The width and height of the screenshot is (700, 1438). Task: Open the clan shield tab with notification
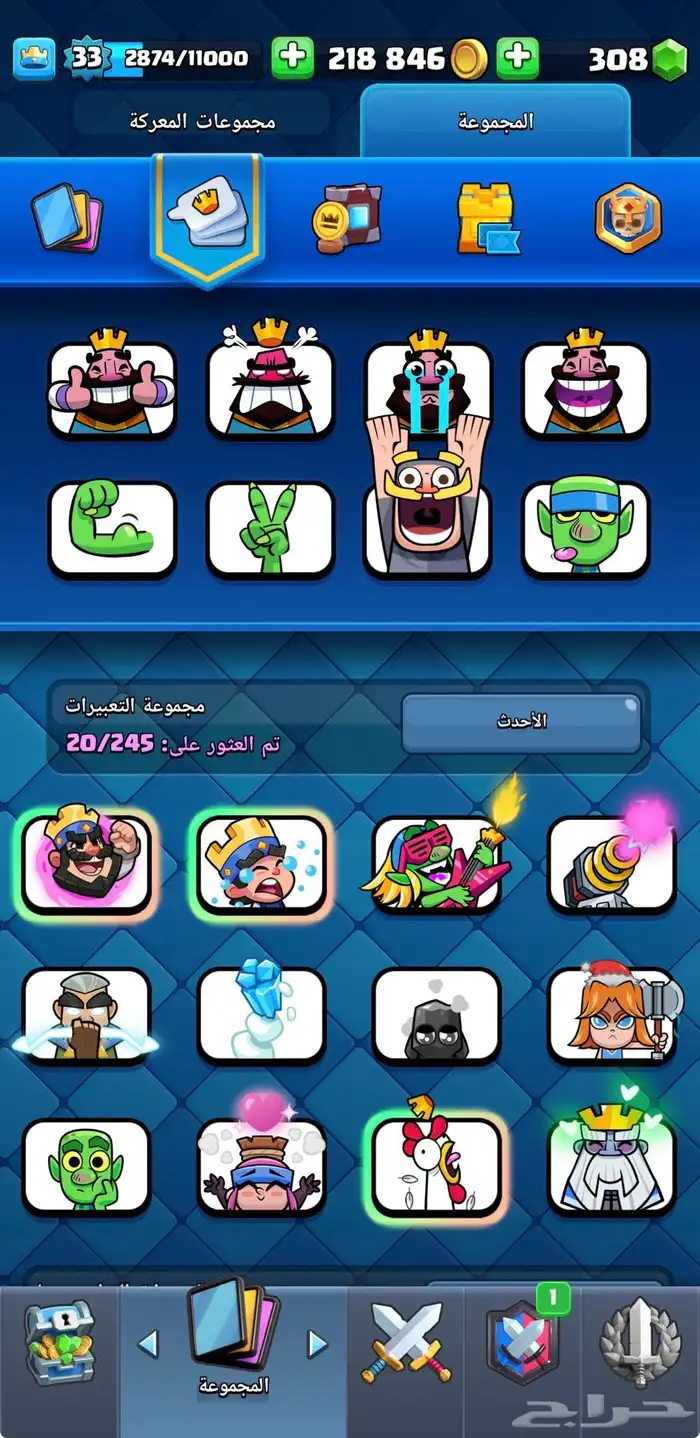[x=522, y=1342]
